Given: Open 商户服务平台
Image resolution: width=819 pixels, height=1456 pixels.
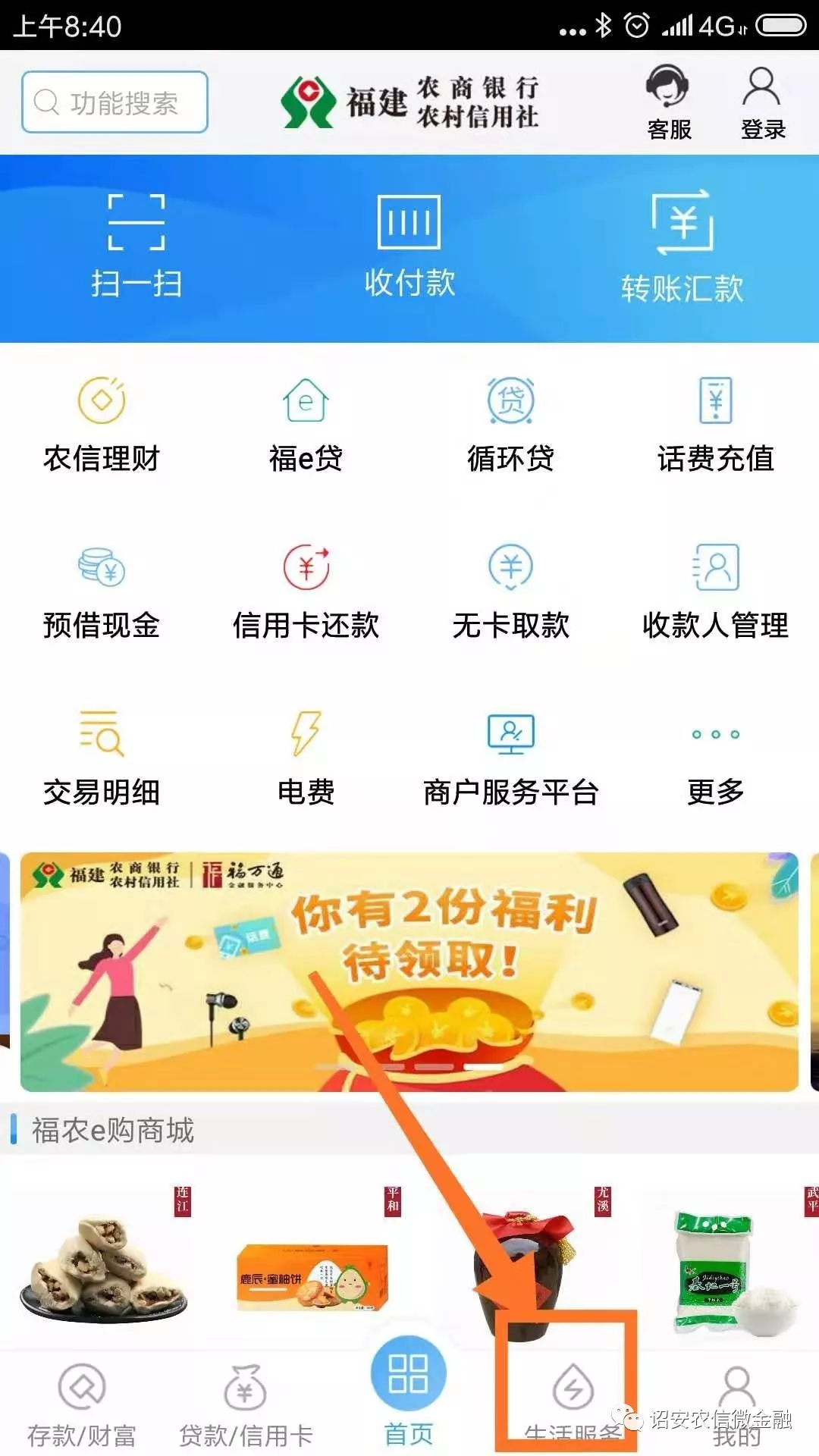Looking at the screenshot, I should click(x=510, y=758).
